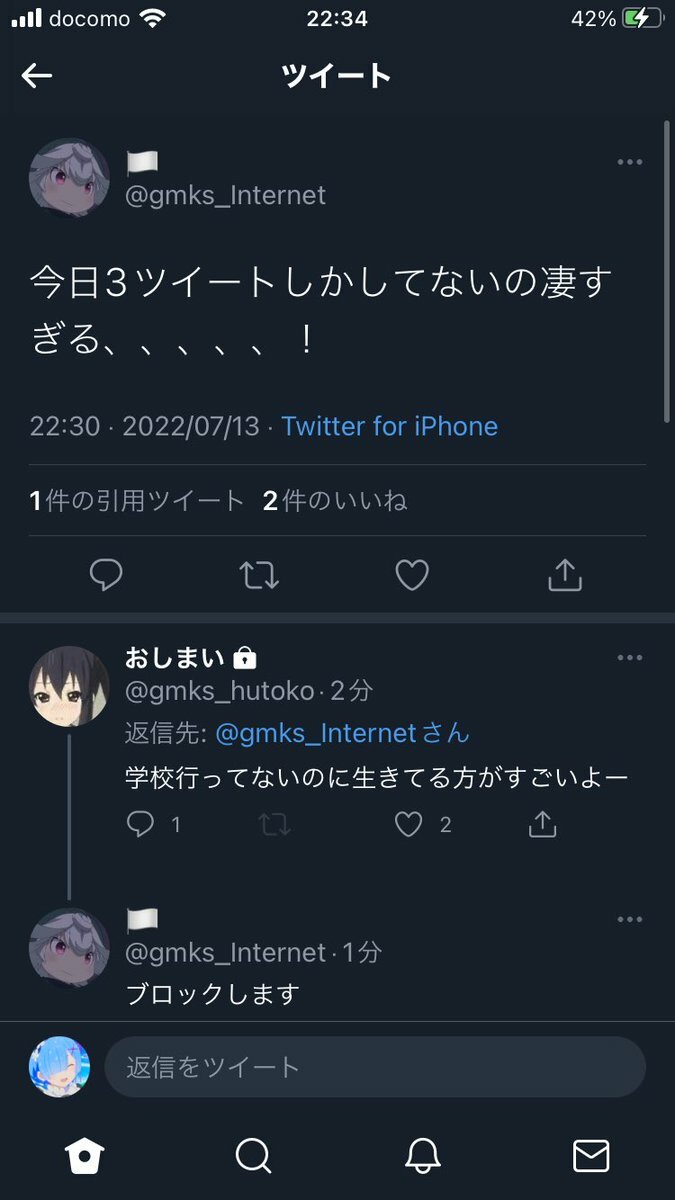Reply to the main tweet
The width and height of the screenshot is (675, 1200).
106,574
